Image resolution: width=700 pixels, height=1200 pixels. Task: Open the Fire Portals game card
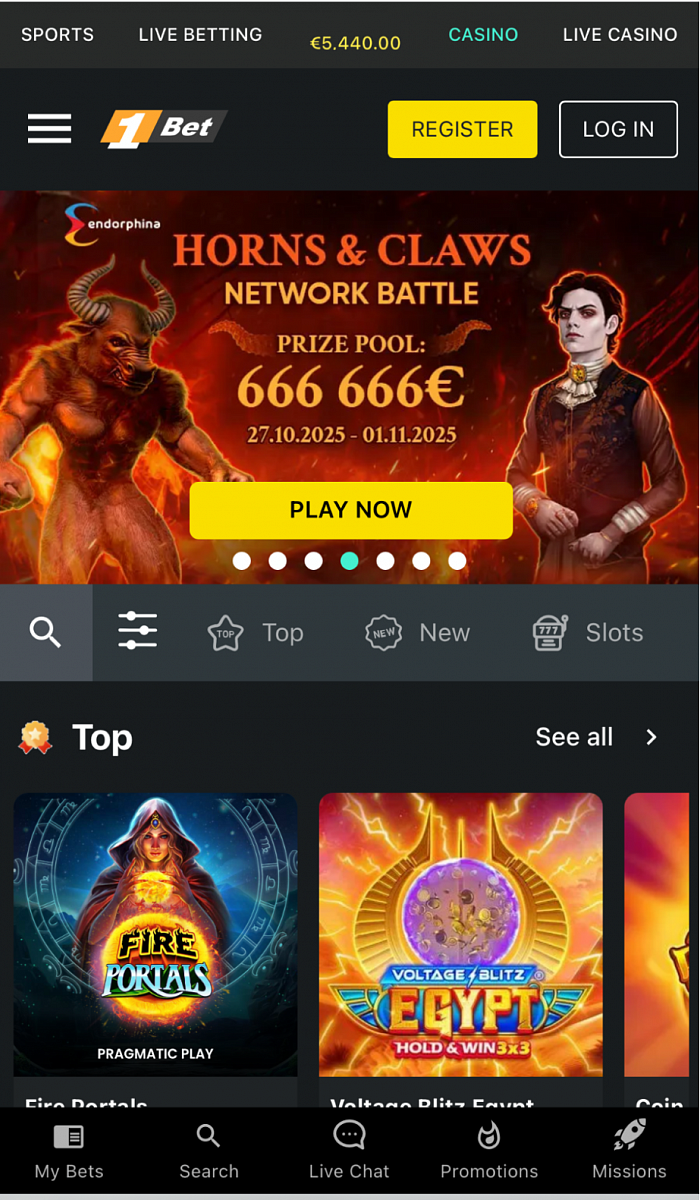(x=155, y=935)
